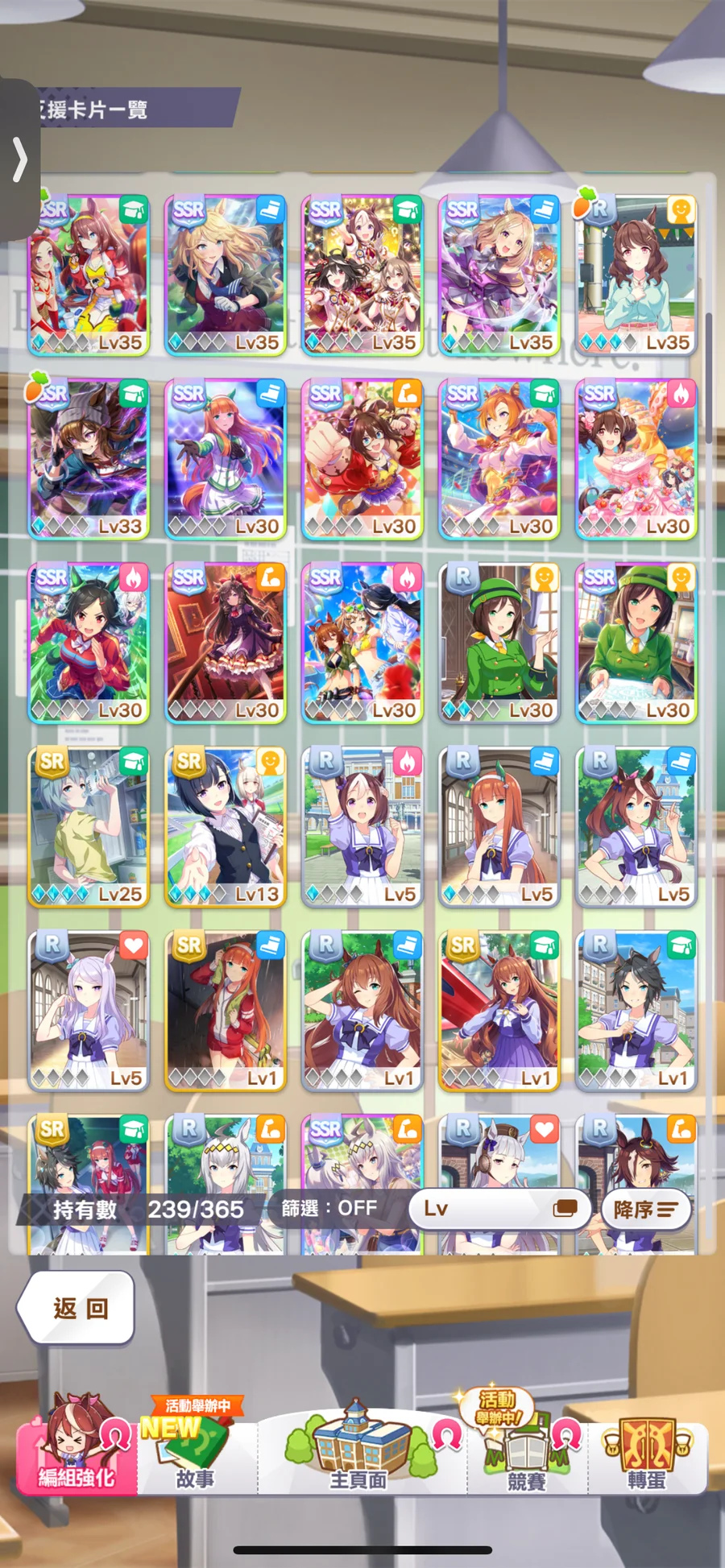Select the Lv35 R card with carrot icon
This screenshot has width=725, height=1568.
click(636, 275)
